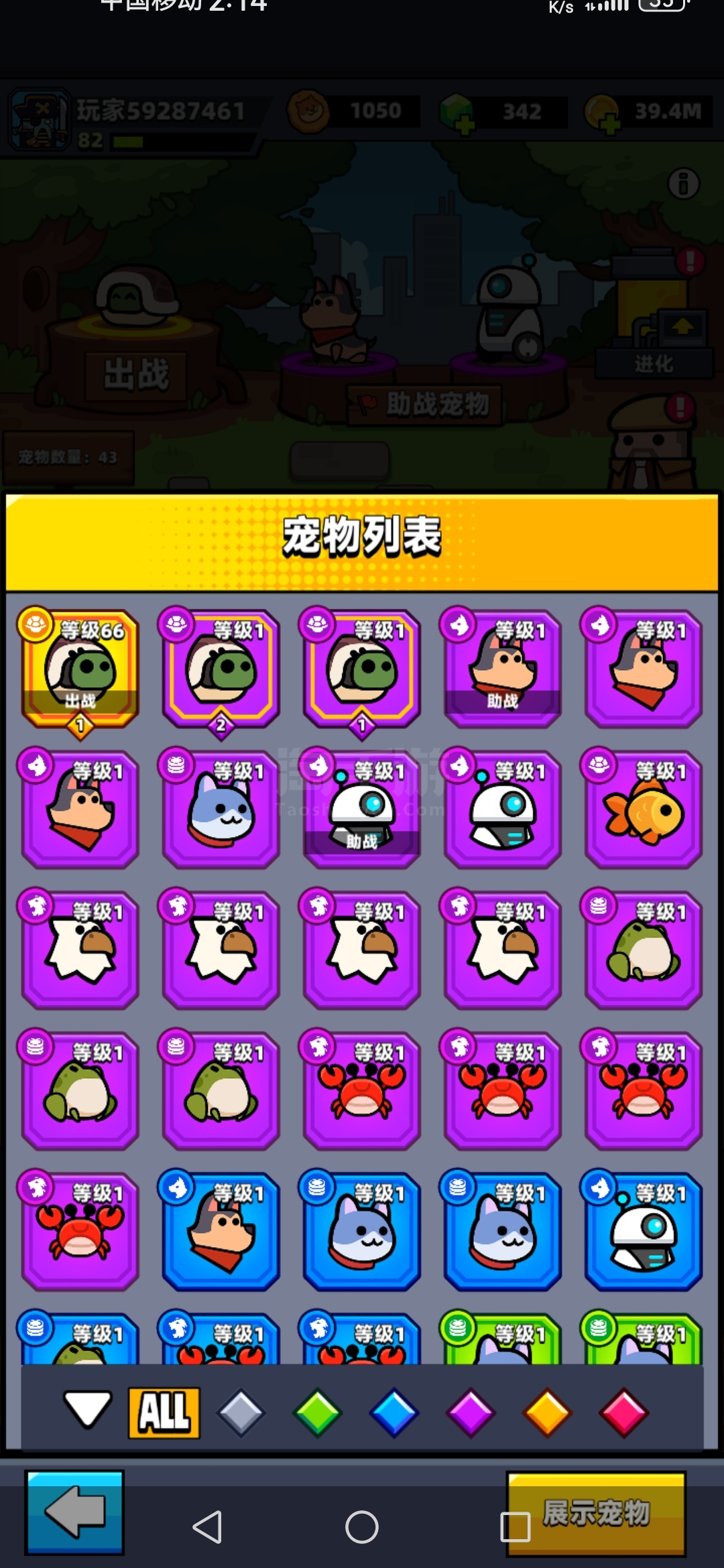Viewport: 724px width, 1568px height.
Task: Open the turtle pet with badge 2
Action: coord(221,670)
